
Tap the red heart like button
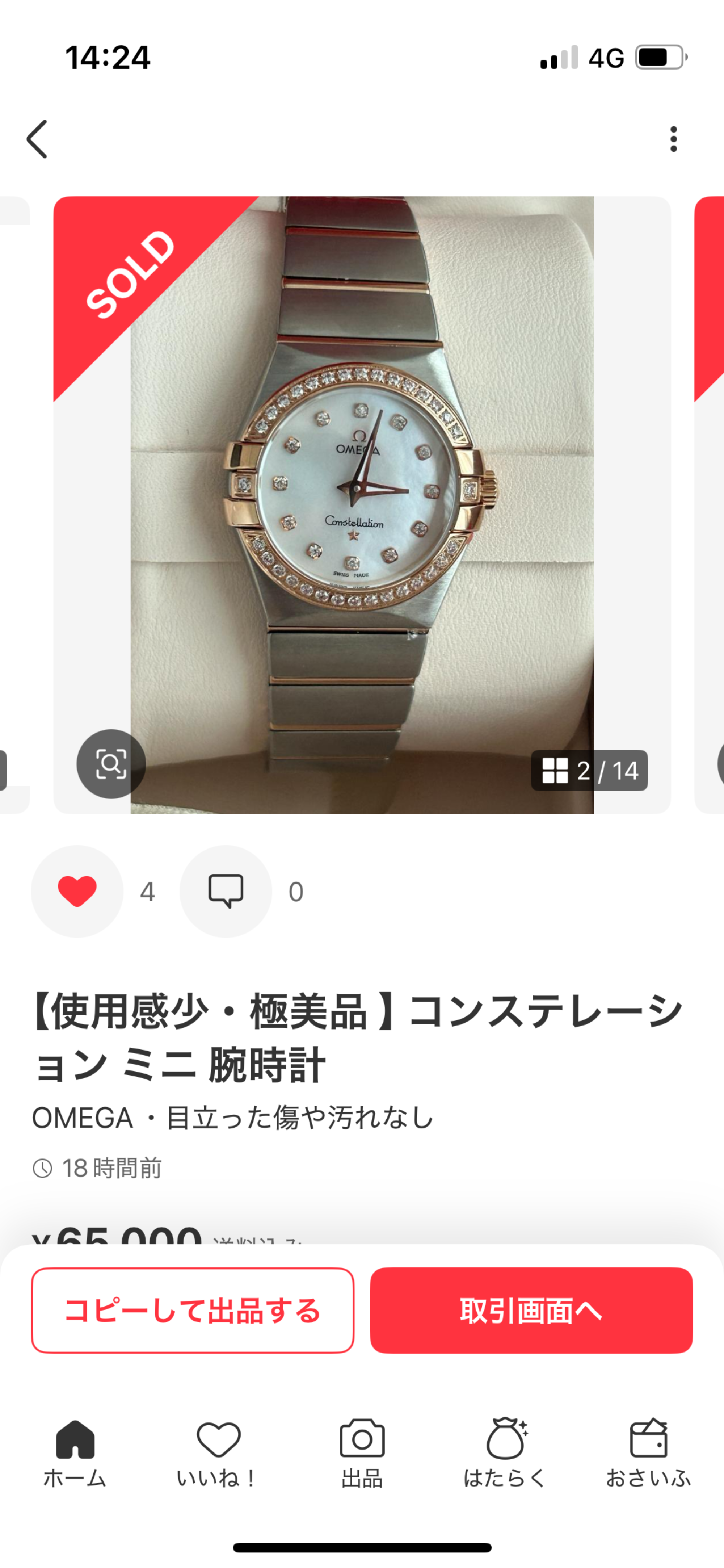(77, 891)
